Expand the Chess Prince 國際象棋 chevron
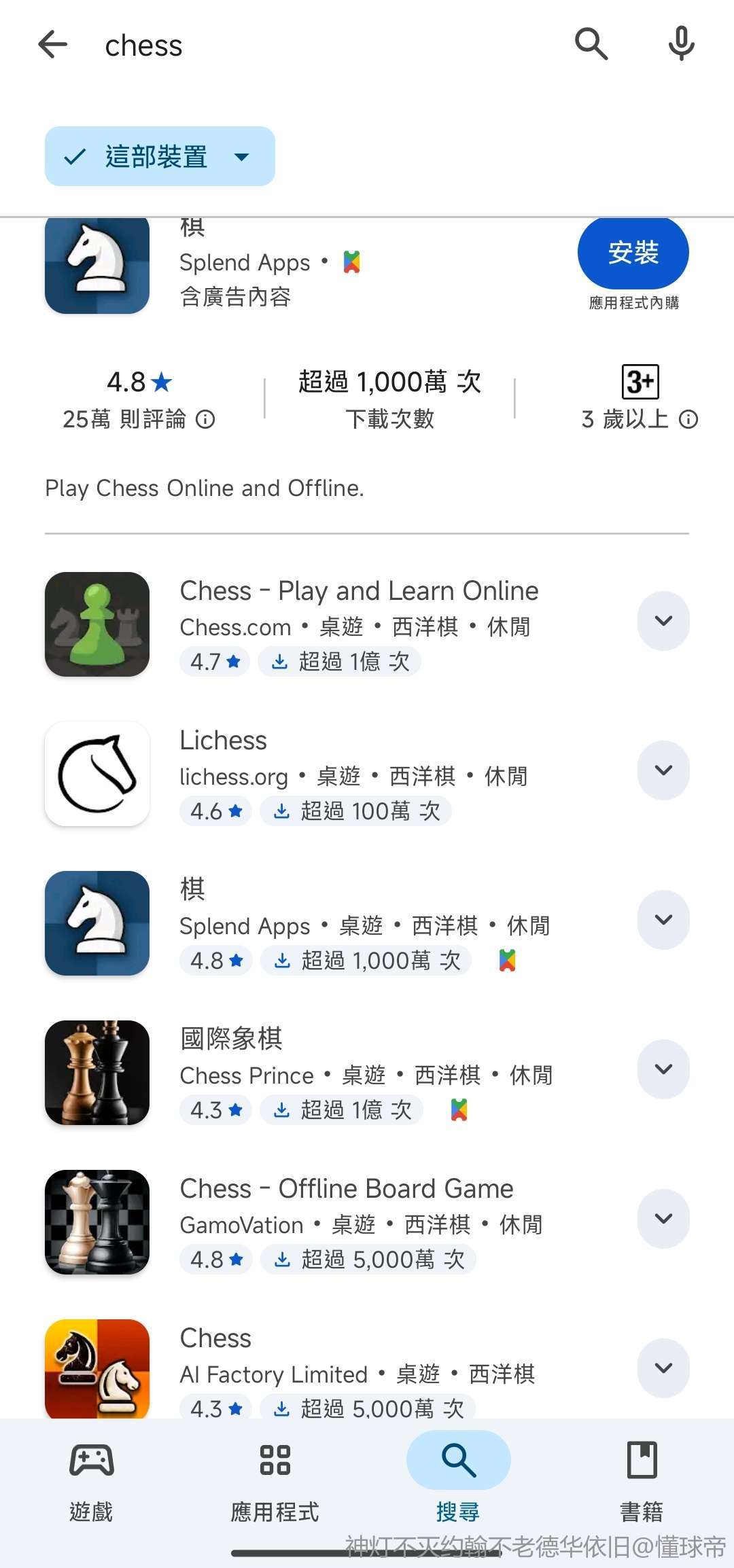734x1568 pixels. tap(663, 1069)
